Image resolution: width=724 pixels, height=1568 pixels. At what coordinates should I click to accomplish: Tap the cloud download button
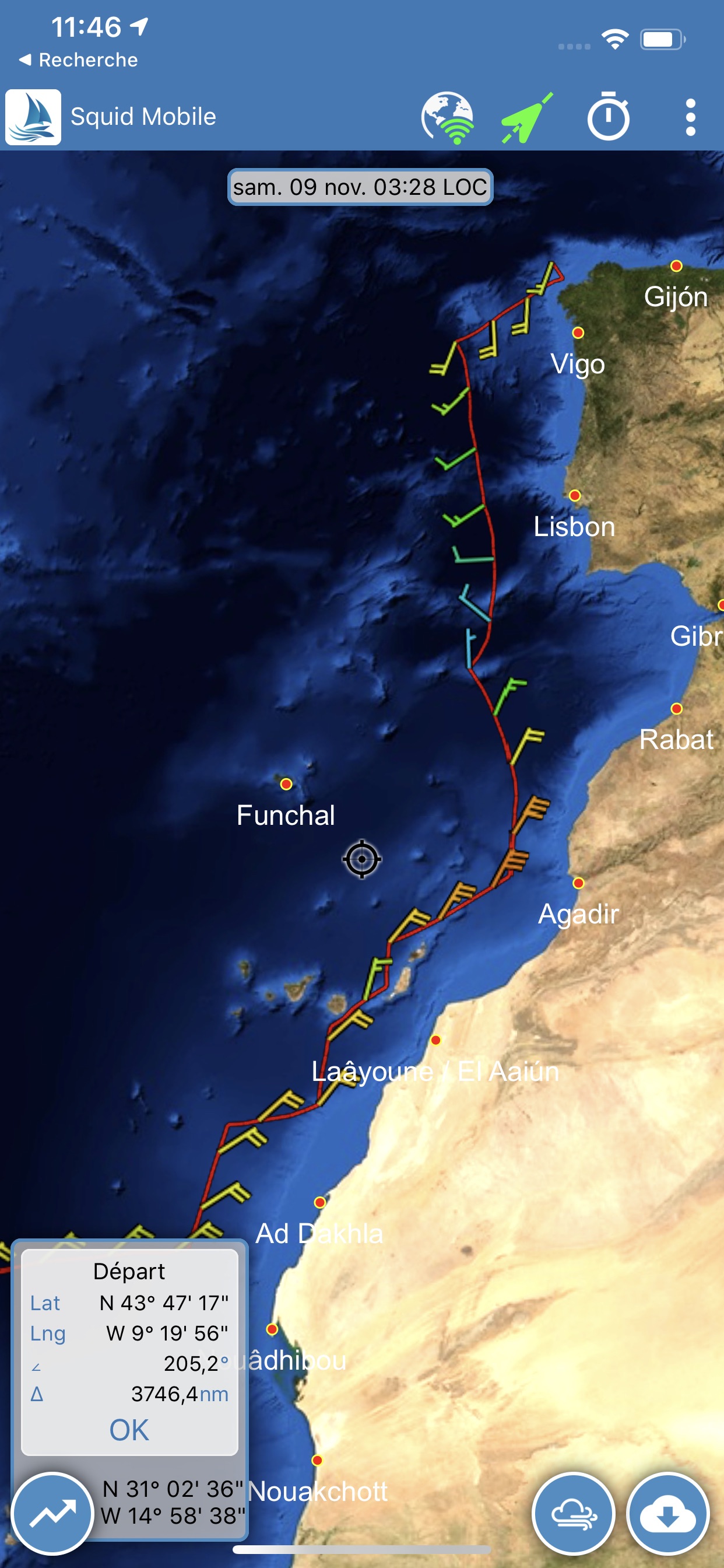tap(668, 1514)
